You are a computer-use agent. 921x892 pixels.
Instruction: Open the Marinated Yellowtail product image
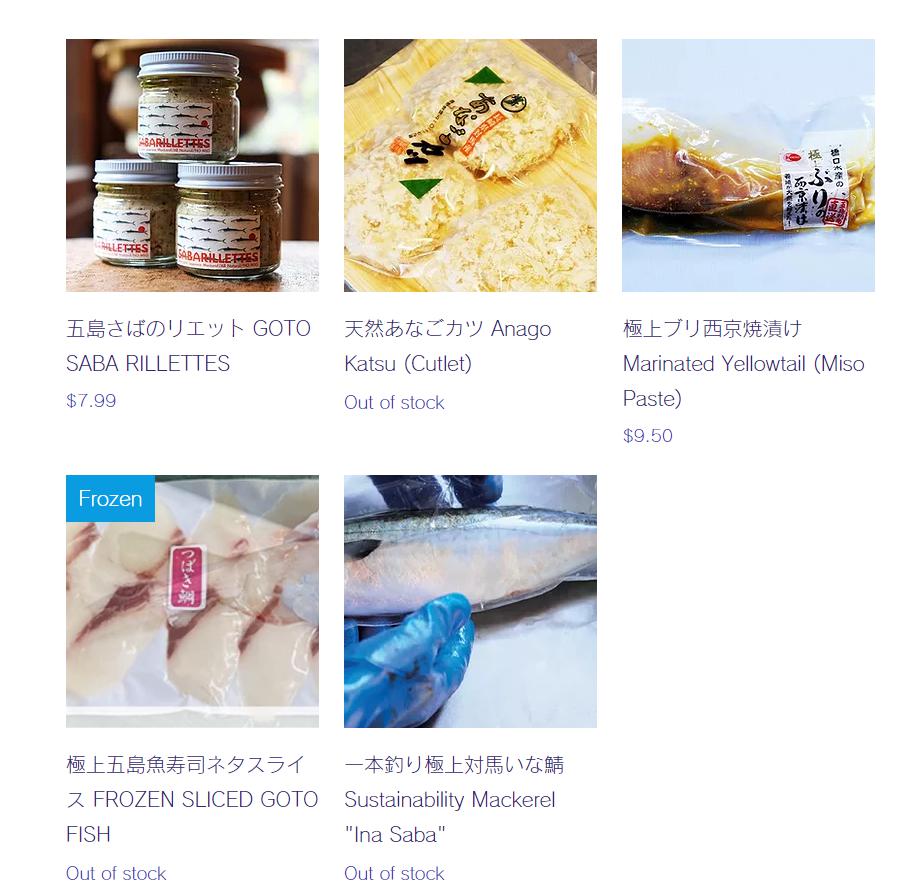[748, 165]
